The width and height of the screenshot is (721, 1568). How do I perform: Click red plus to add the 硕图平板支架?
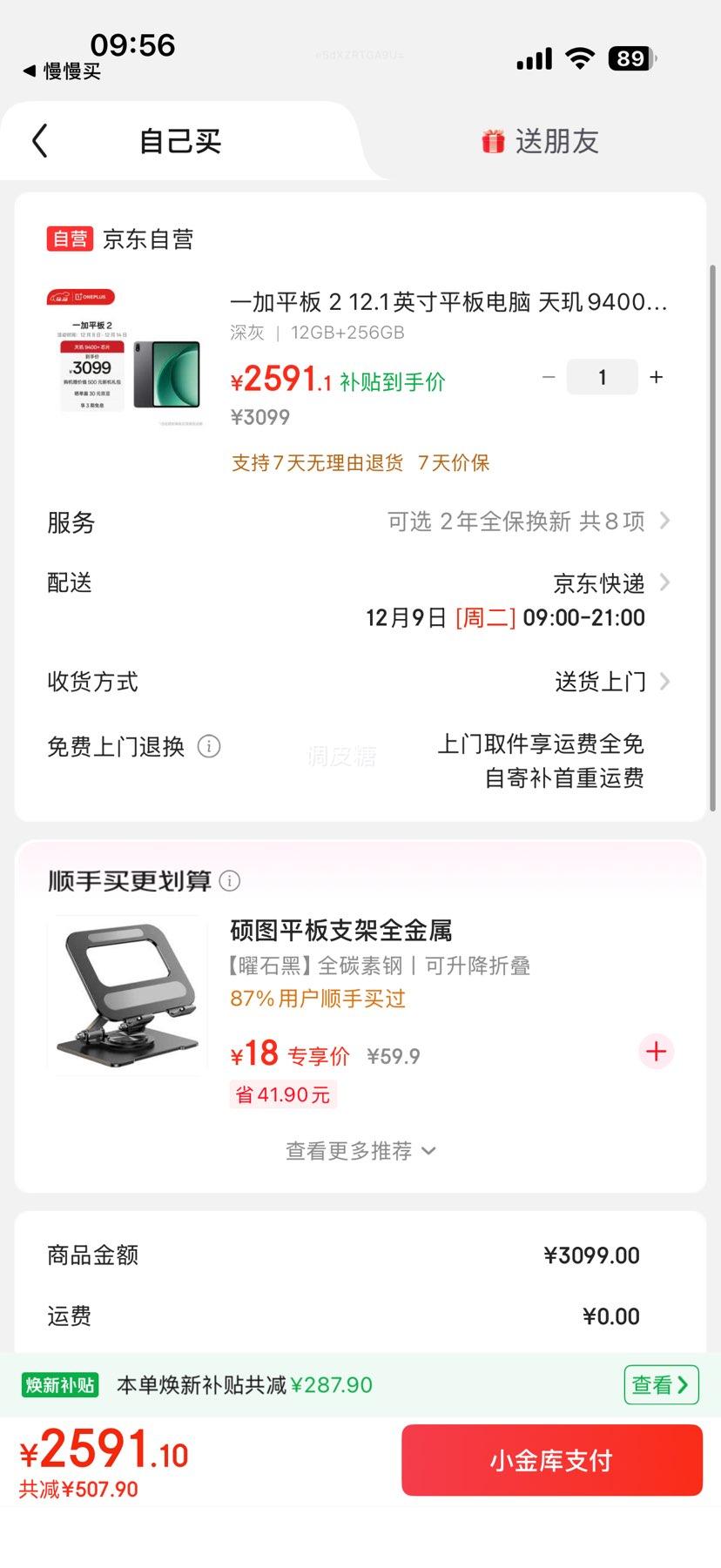656,1052
